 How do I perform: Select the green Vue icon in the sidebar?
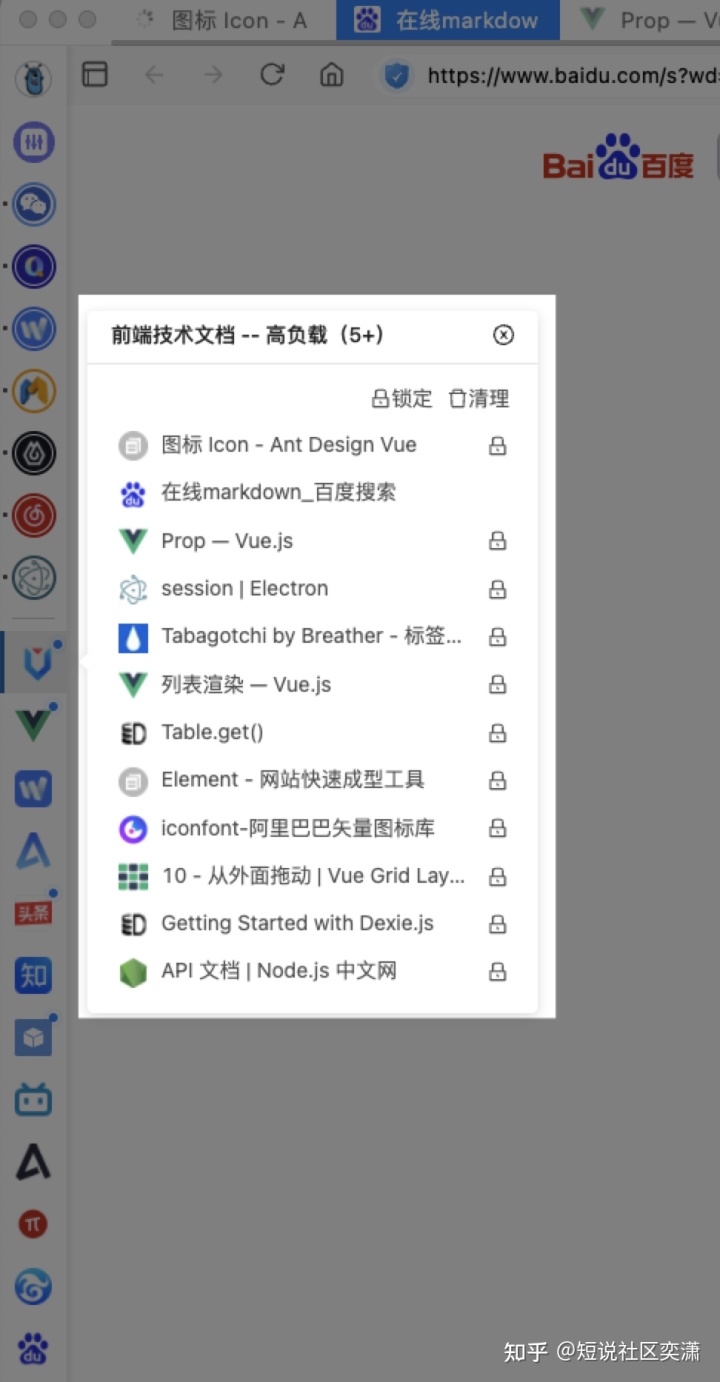32,725
